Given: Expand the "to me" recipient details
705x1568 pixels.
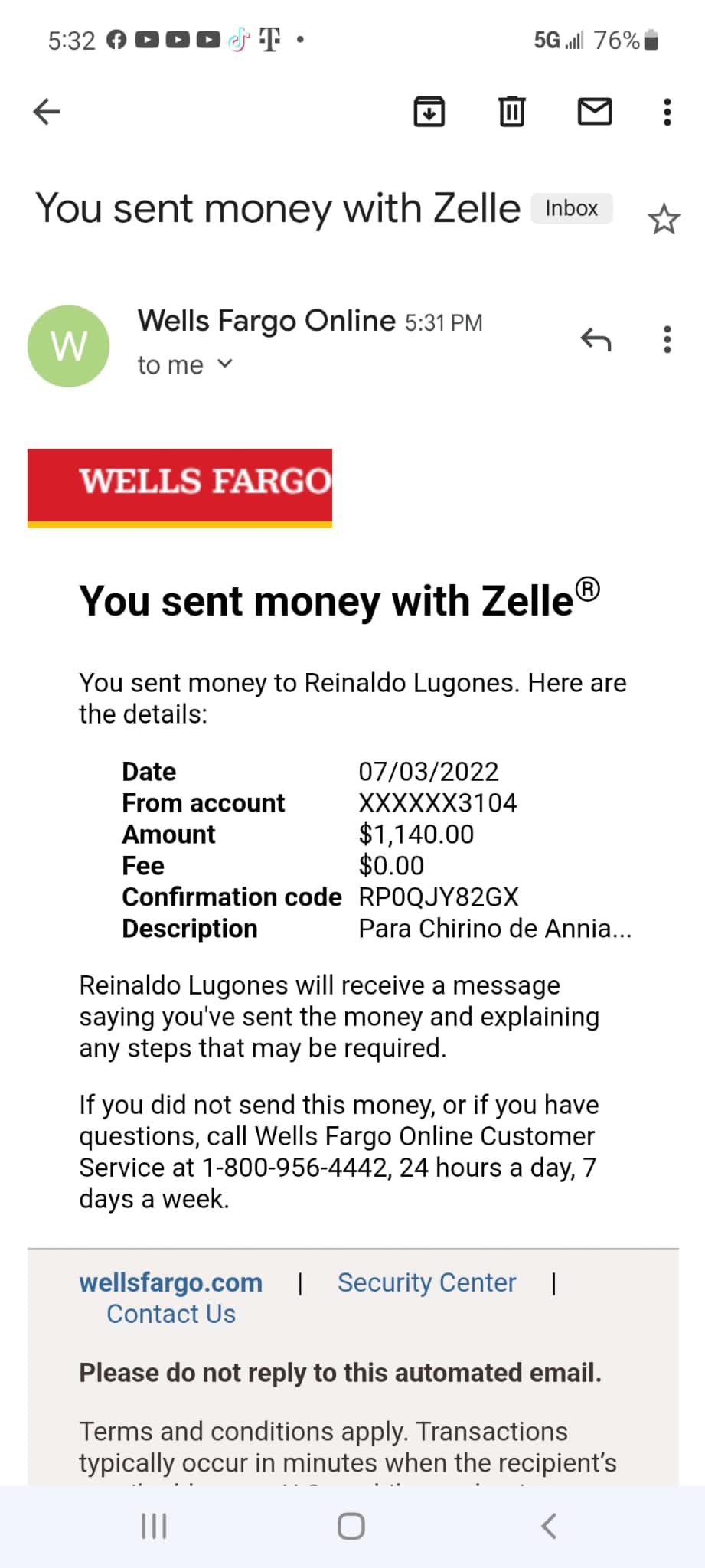Looking at the screenshot, I should 184,365.
